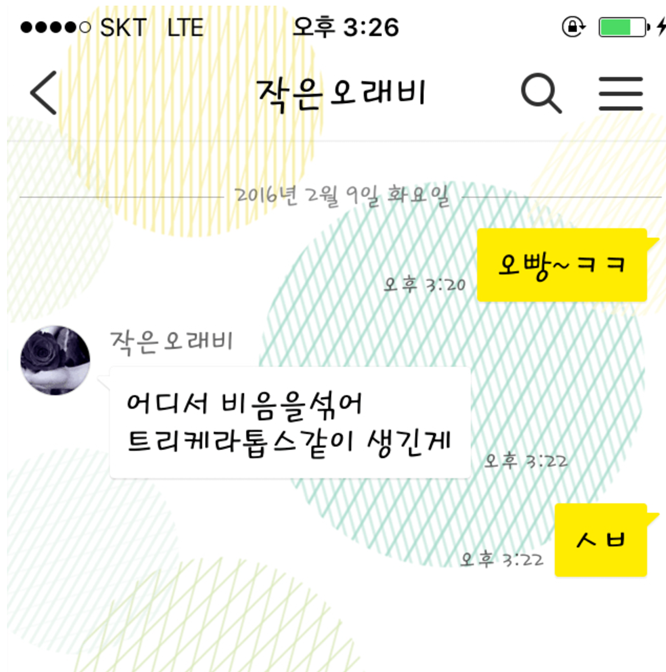The image size is (666, 672).
Task: Open 작은오래비's profile picture
Action: click(x=56, y=360)
